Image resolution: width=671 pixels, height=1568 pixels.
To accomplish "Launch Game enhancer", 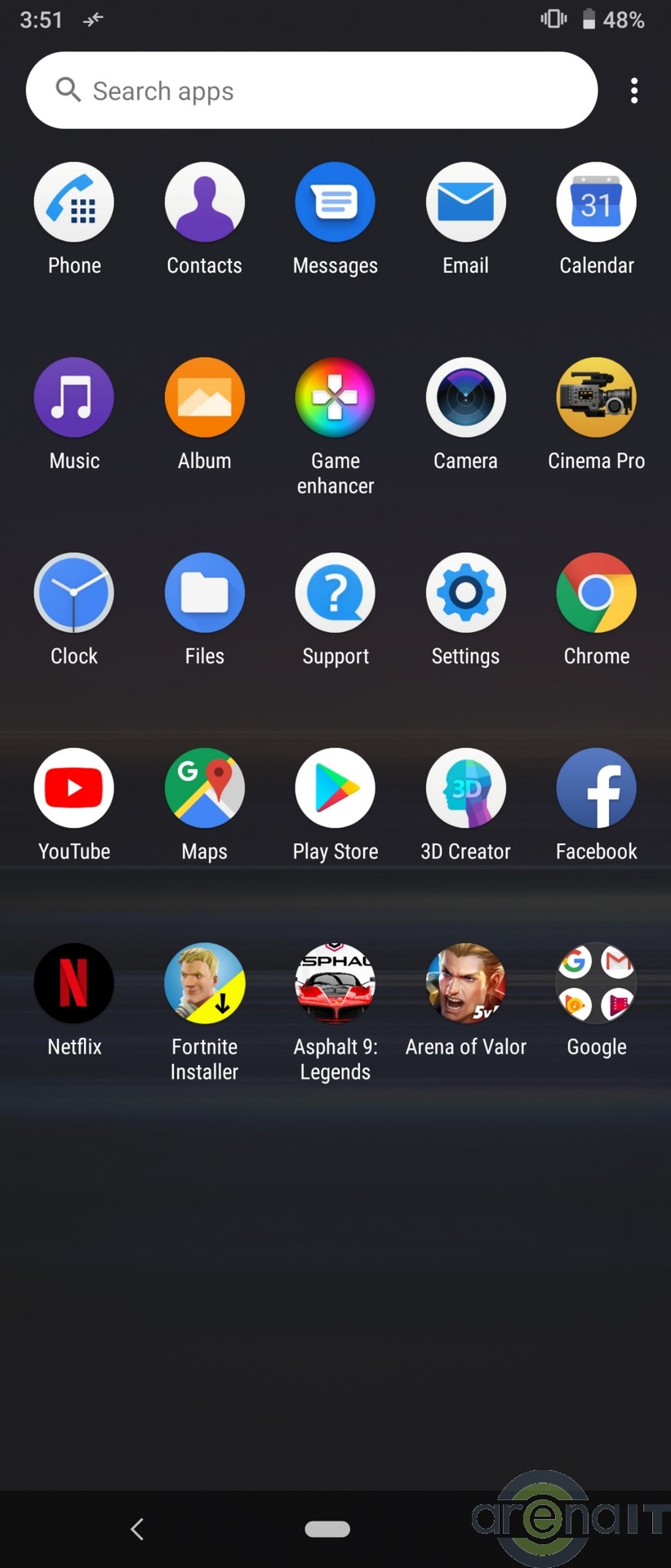I will point(335,398).
